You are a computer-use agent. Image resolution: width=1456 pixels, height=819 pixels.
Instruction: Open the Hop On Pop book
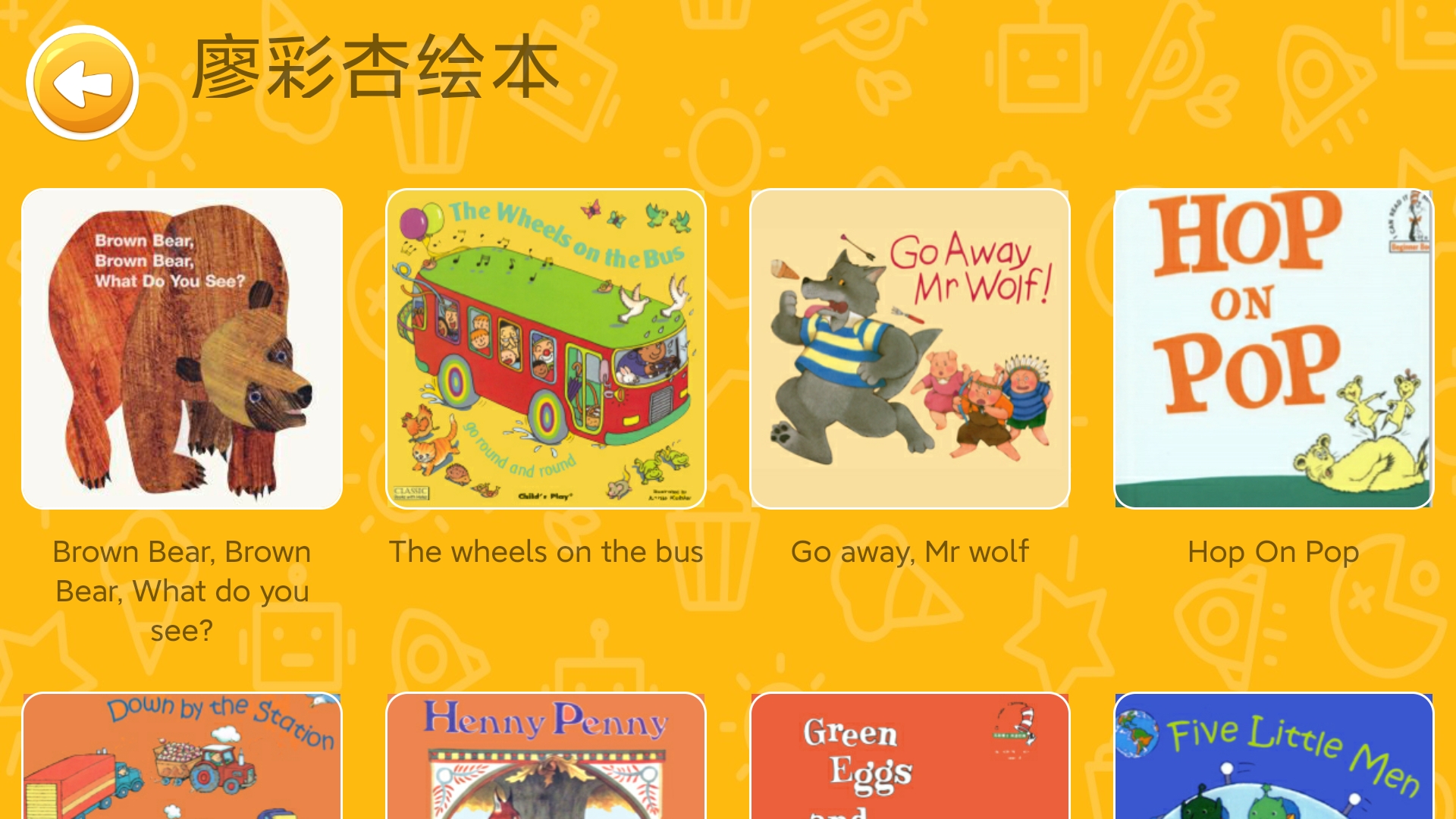(1274, 349)
